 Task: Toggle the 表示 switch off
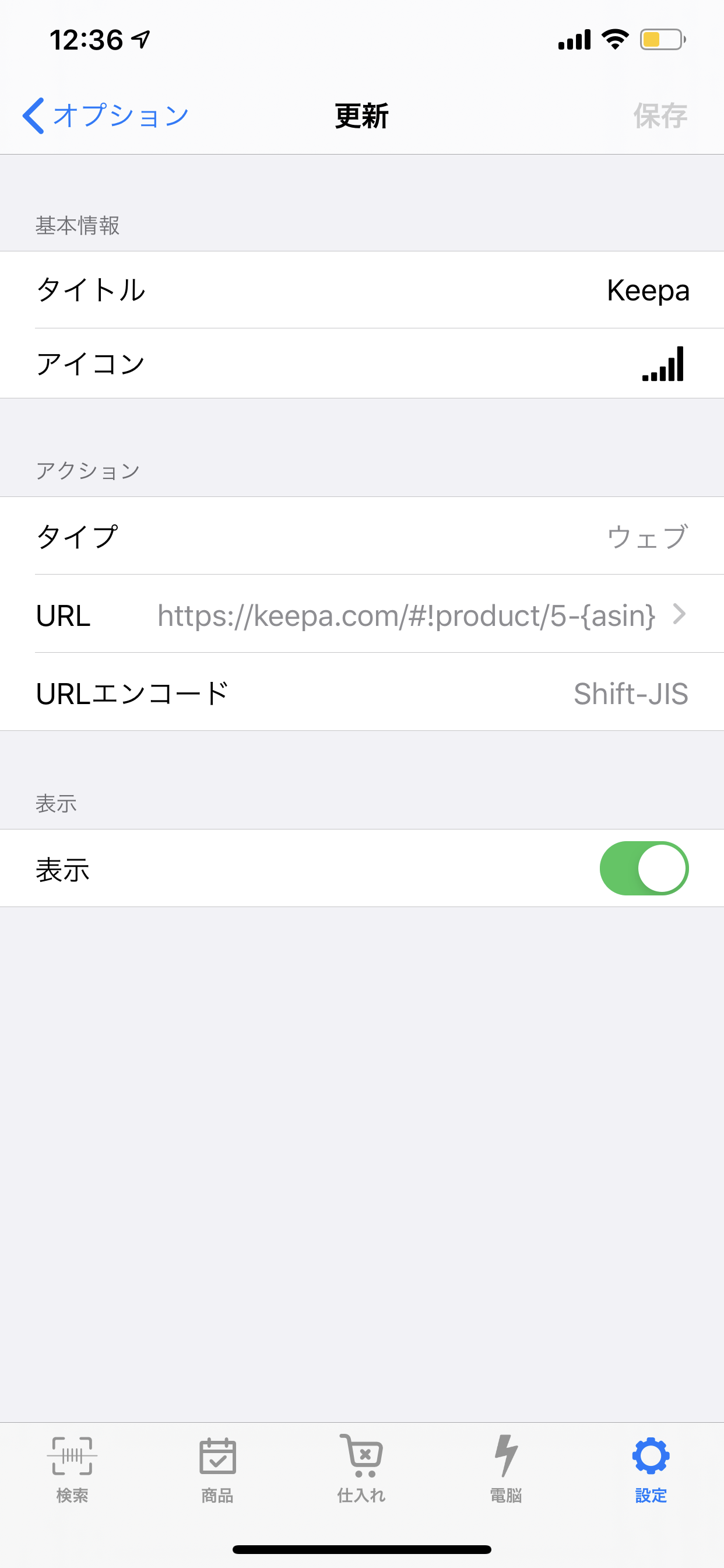point(644,869)
